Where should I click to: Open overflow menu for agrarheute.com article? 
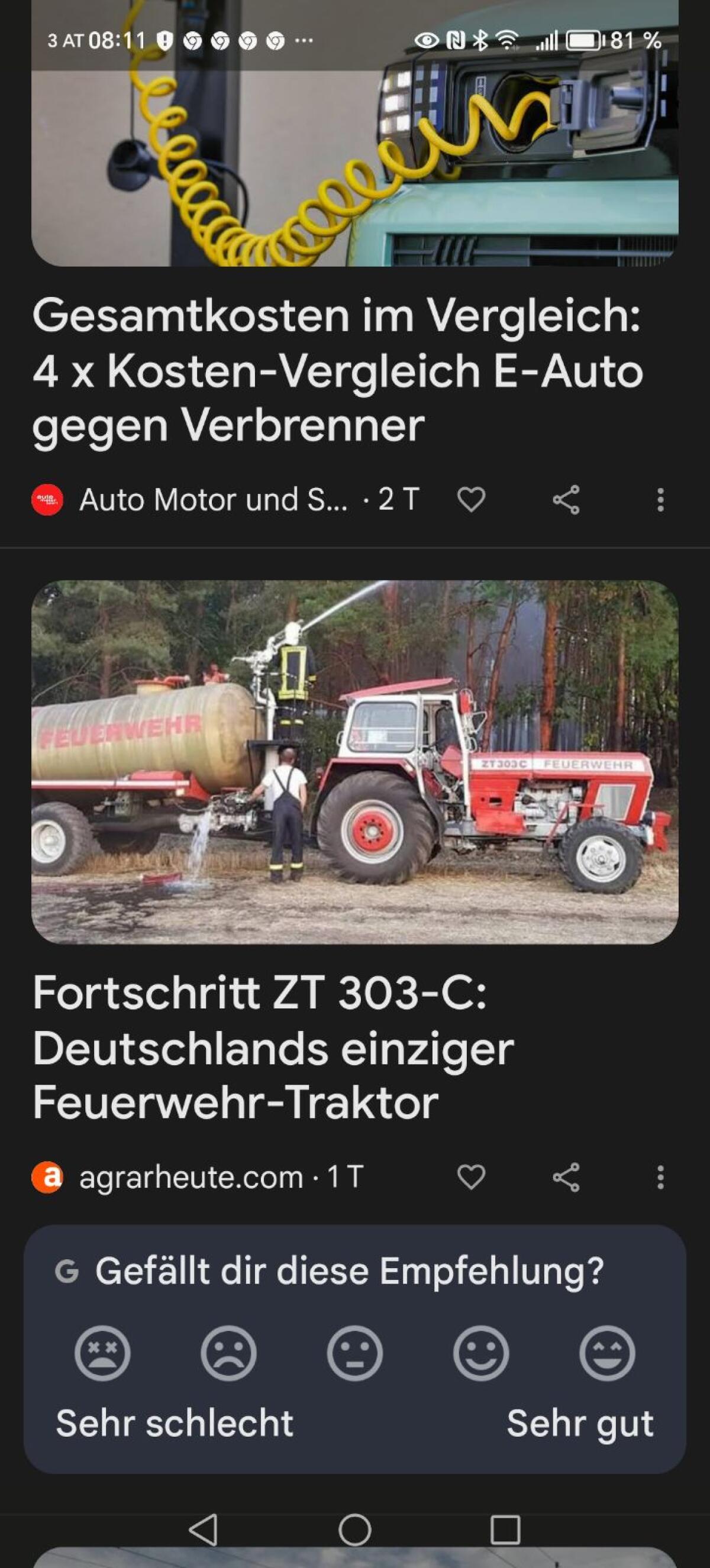point(660,1177)
